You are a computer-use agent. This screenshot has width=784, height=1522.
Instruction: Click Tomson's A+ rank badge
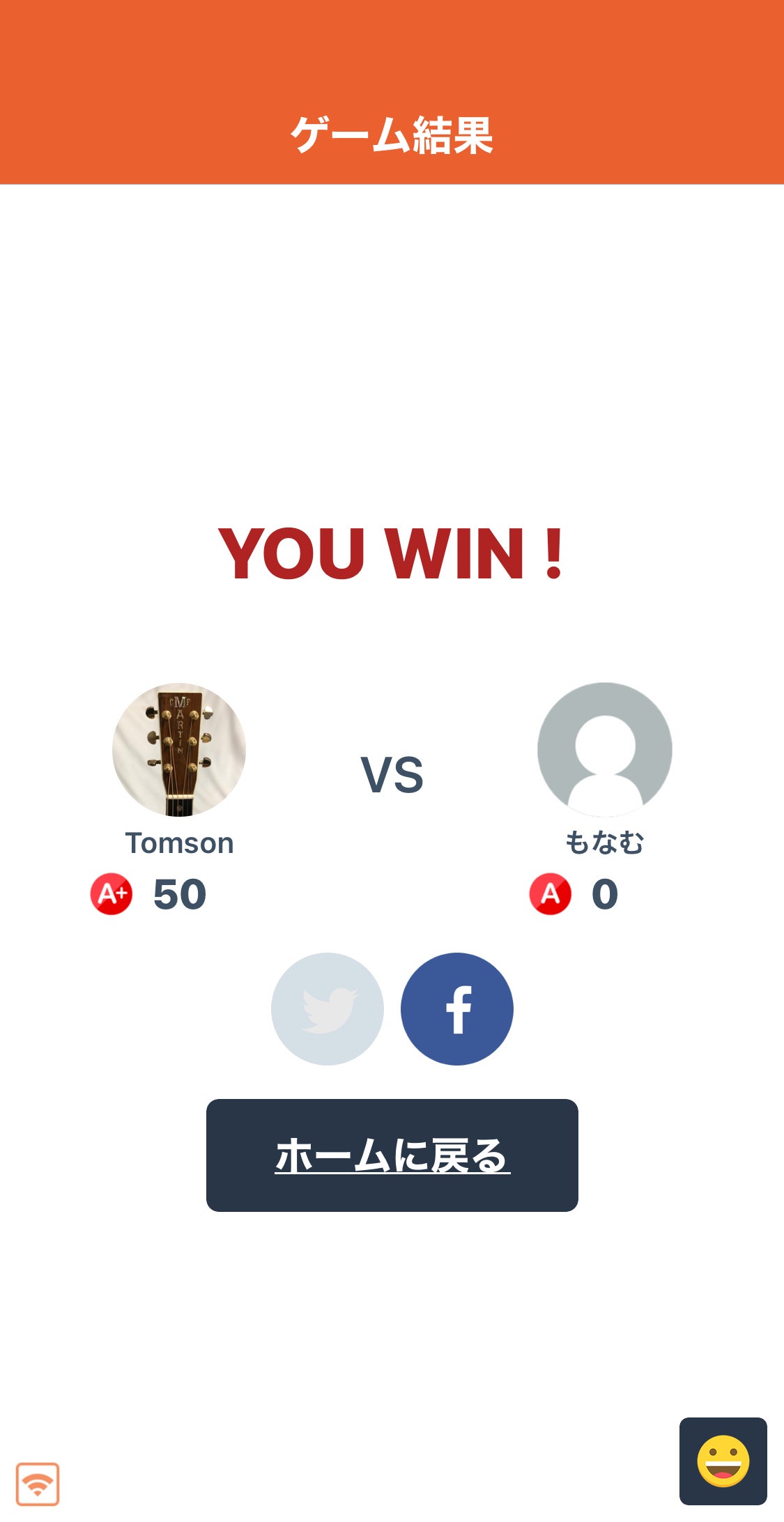coord(111,895)
